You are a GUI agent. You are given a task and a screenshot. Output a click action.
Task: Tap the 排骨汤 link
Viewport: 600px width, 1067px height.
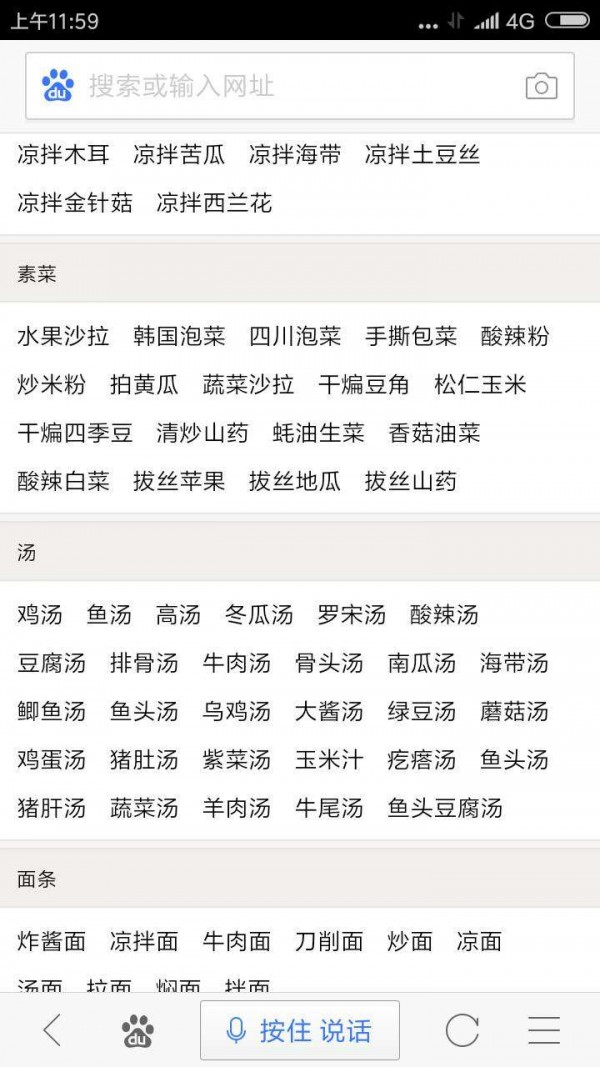[144, 663]
